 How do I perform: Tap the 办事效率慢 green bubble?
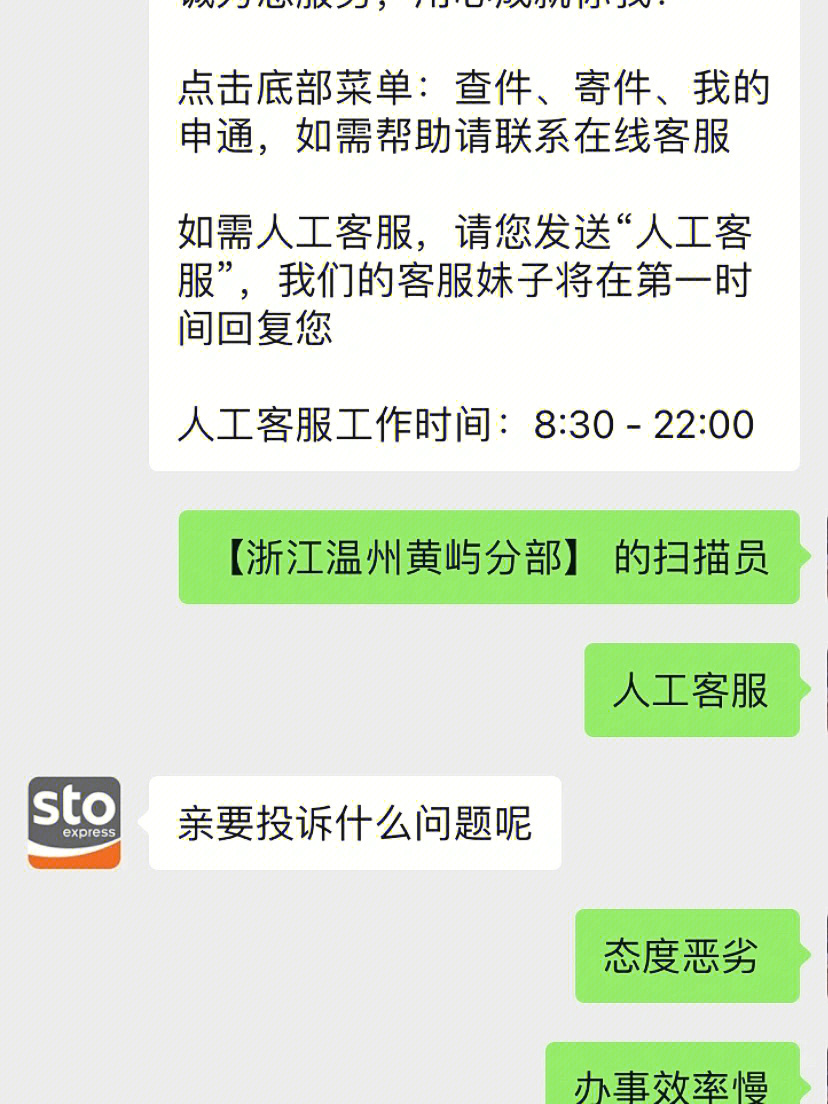[677, 1080]
